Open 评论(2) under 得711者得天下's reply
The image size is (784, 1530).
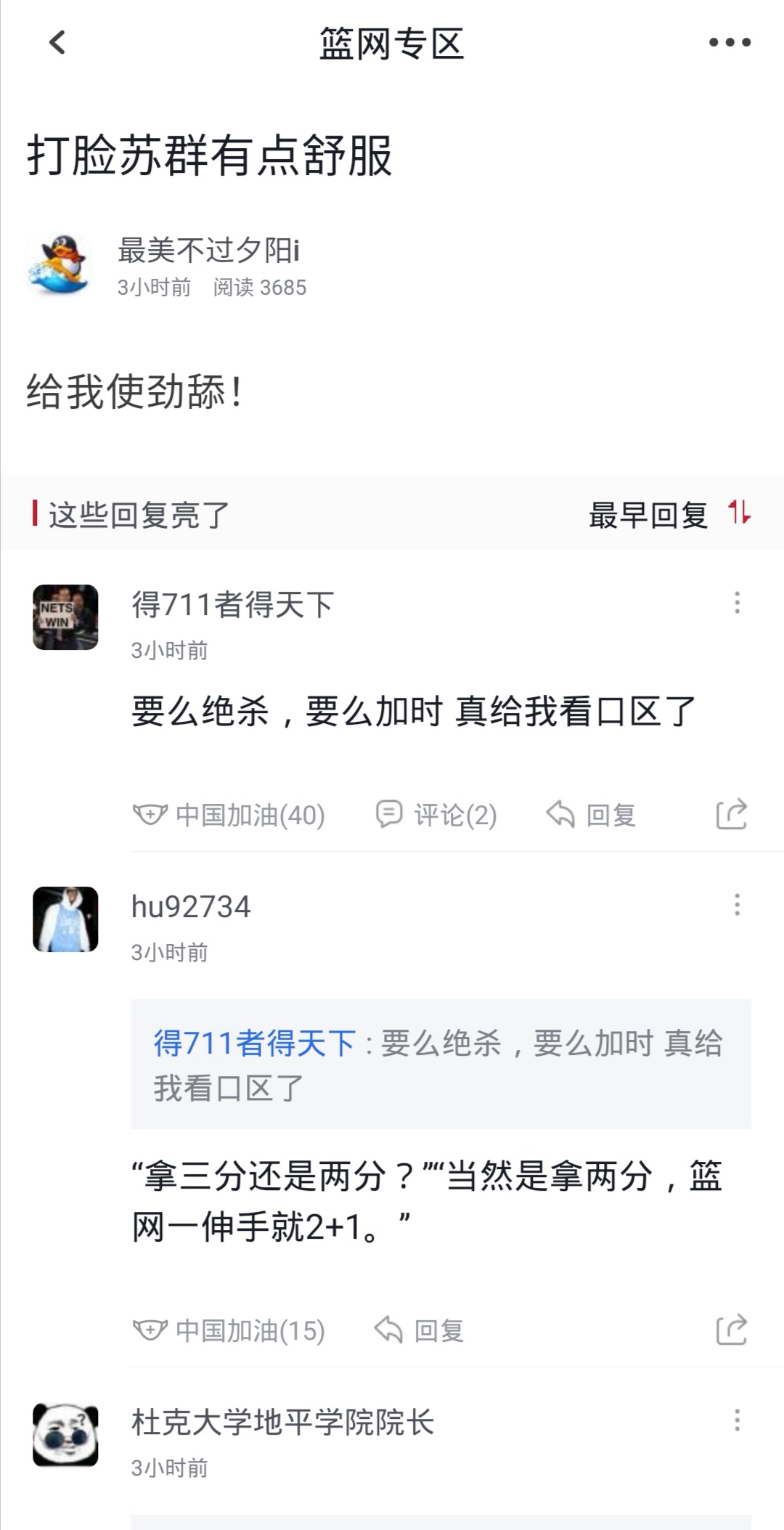coord(436,815)
